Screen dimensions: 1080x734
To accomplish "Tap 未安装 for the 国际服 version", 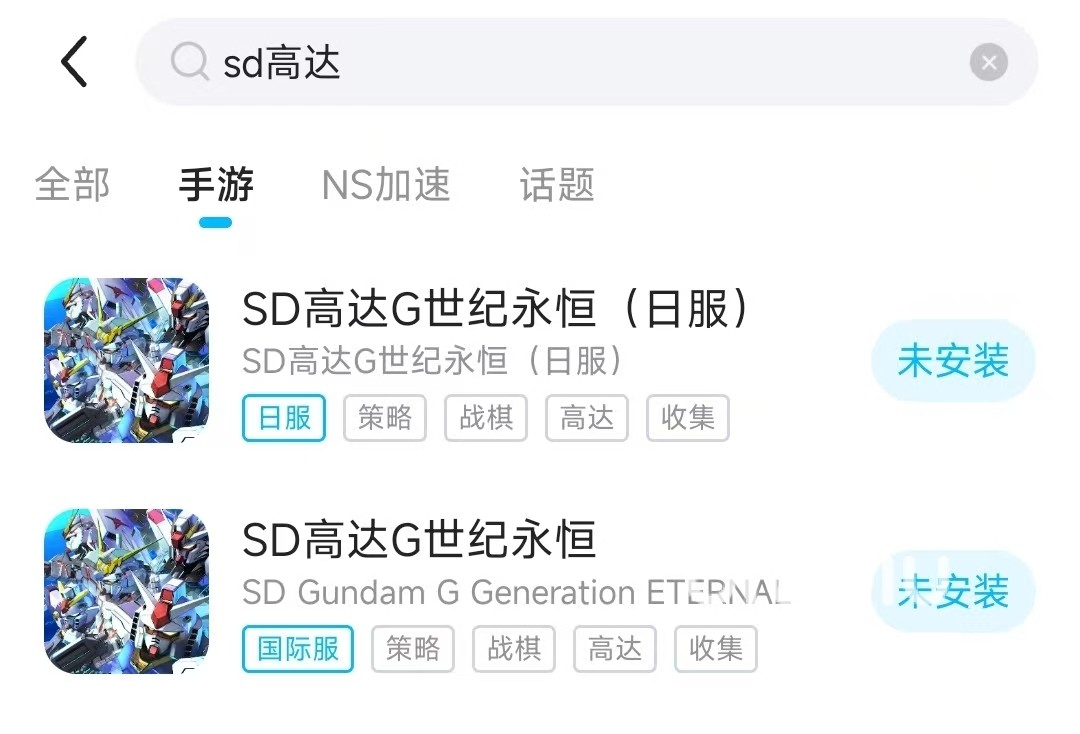I will tap(952, 592).
